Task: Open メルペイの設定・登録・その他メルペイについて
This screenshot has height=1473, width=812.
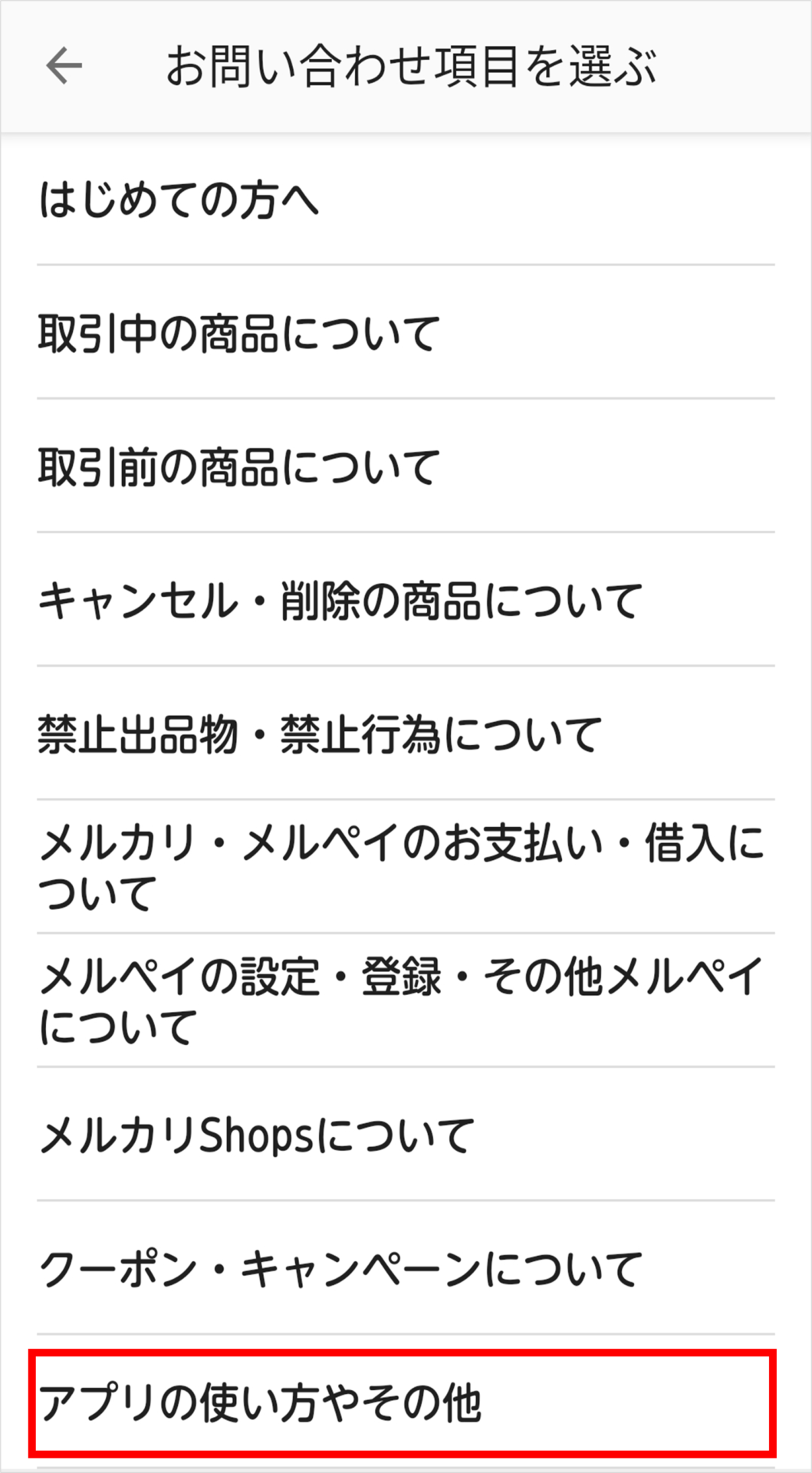Action: (x=406, y=1000)
